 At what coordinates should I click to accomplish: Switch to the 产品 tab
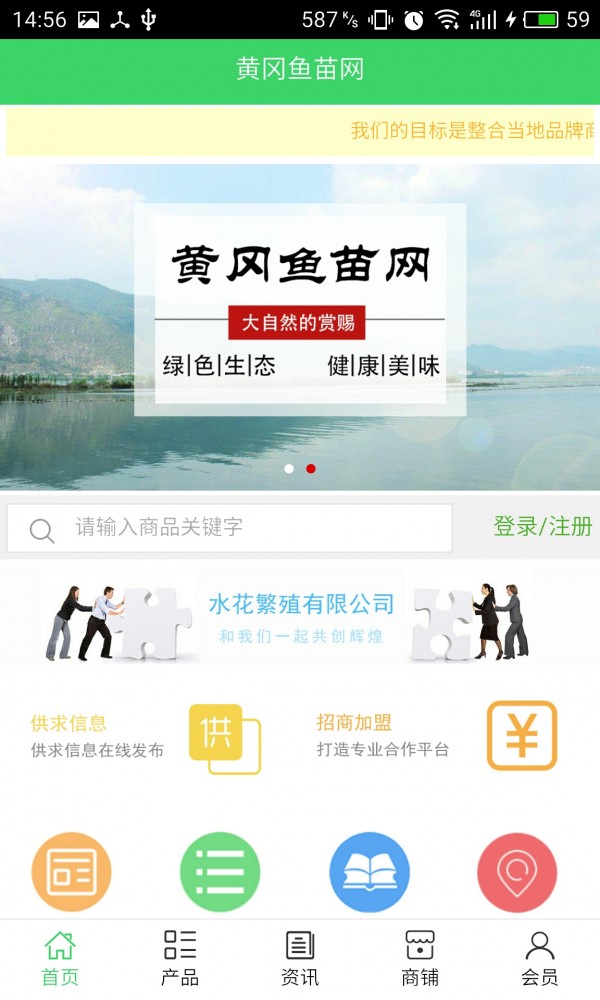[x=180, y=958]
